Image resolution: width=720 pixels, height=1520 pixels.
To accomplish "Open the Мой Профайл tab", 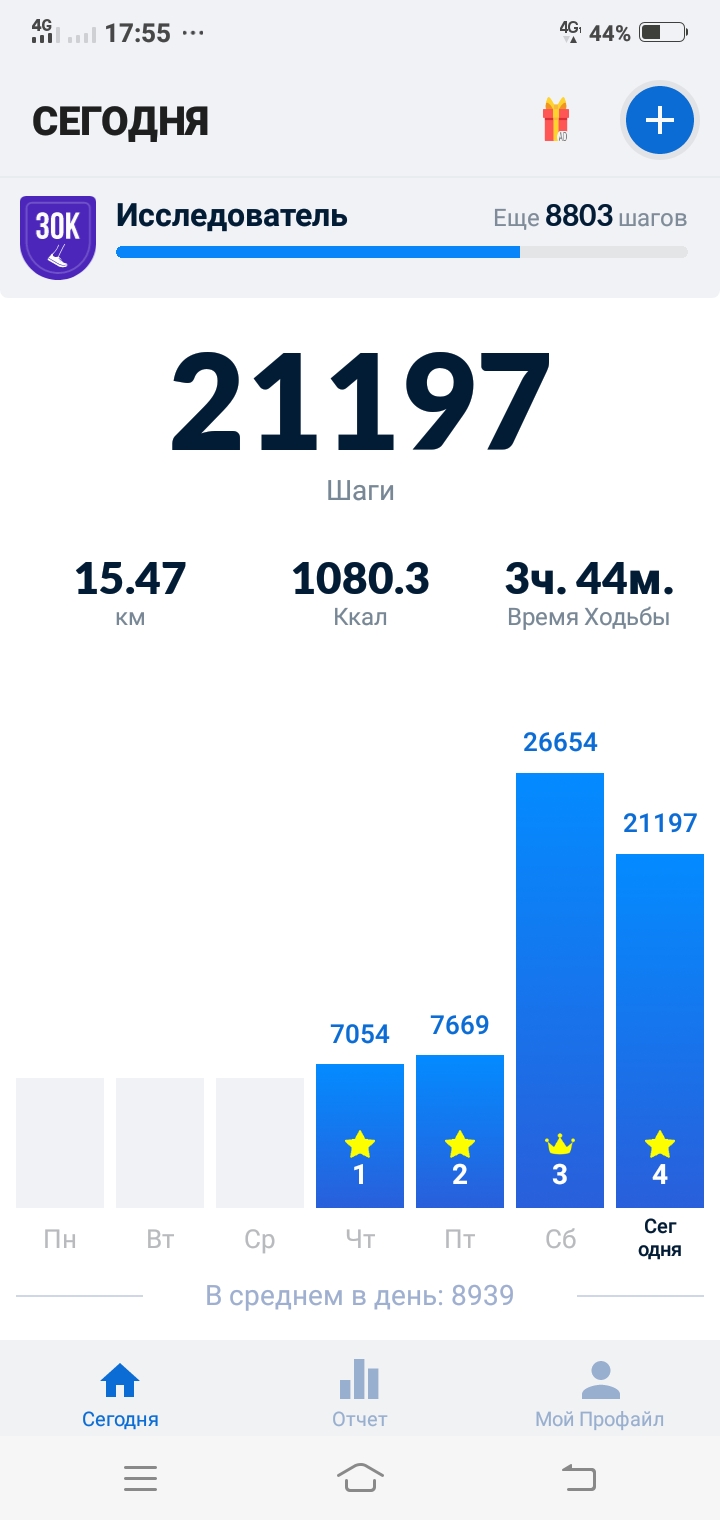I will click(x=600, y=1393).
